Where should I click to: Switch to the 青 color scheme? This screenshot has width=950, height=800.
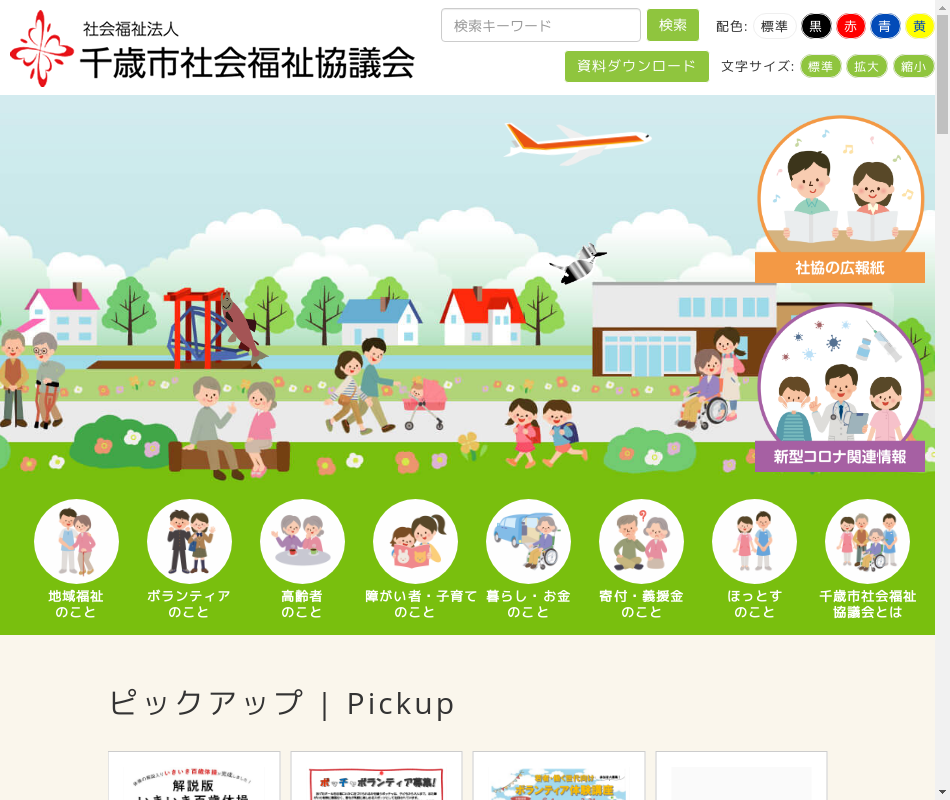coord(885,26)
